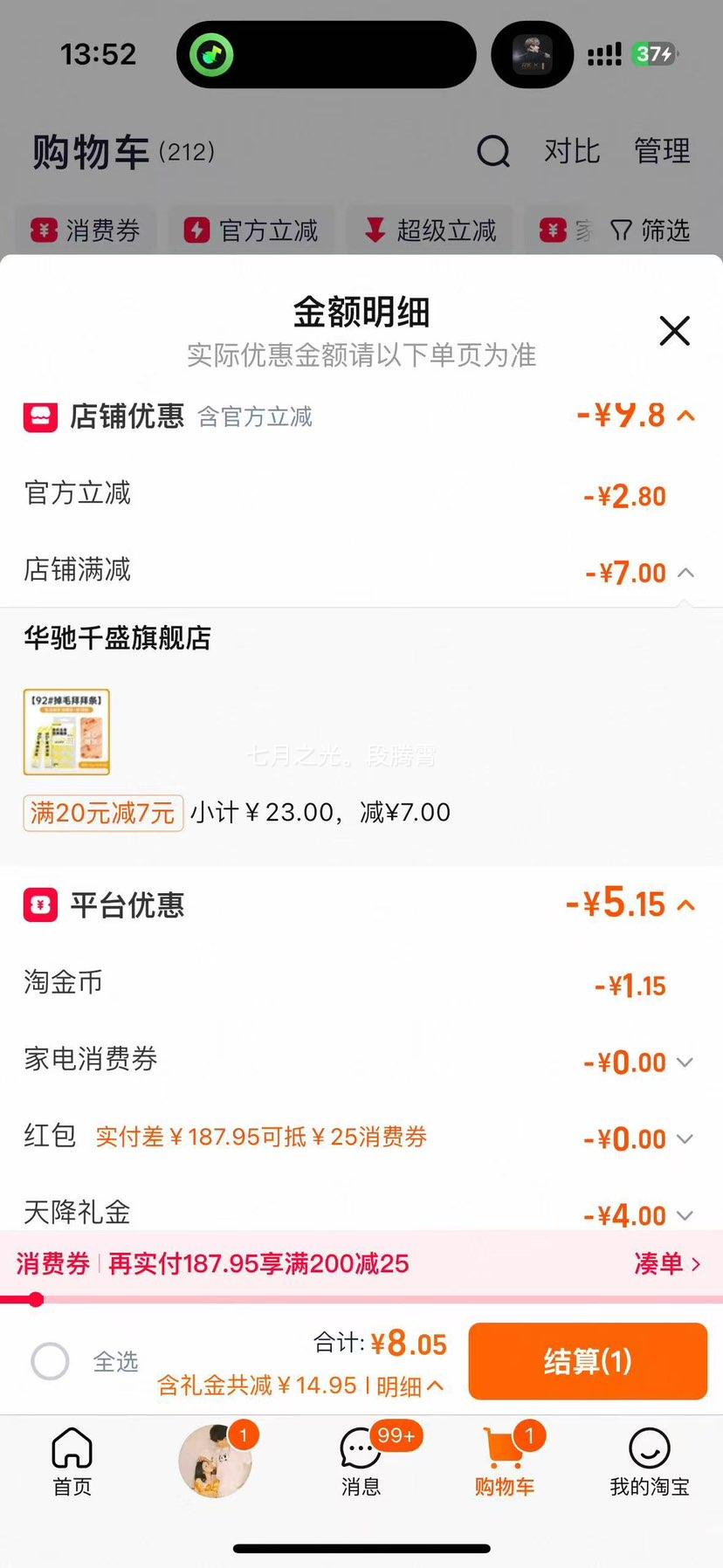Expand the 天降礼金 row
This screenshot has width=723, height=1568.
click(685, 1214)
